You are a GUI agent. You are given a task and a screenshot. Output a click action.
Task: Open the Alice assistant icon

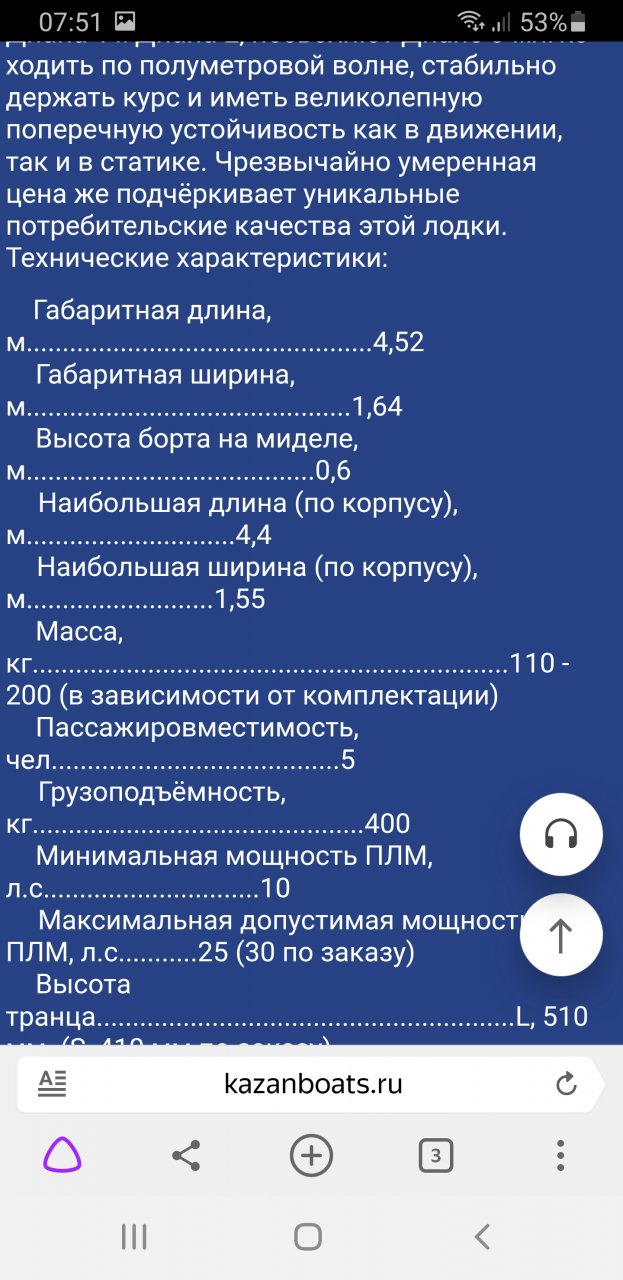pos(62,1156)
